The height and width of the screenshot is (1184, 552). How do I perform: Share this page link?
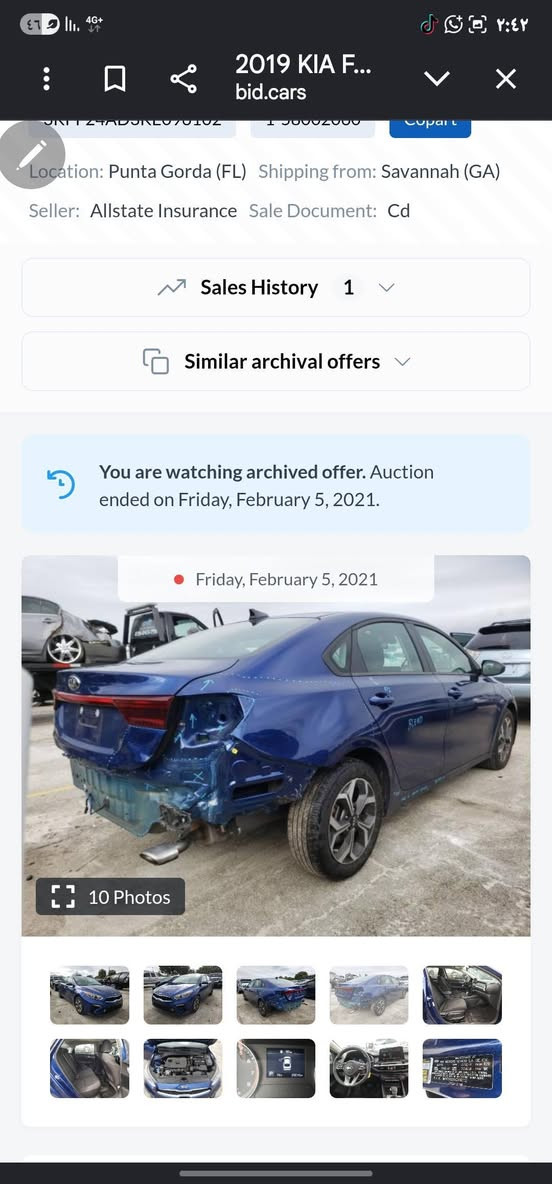click(183, 79)
